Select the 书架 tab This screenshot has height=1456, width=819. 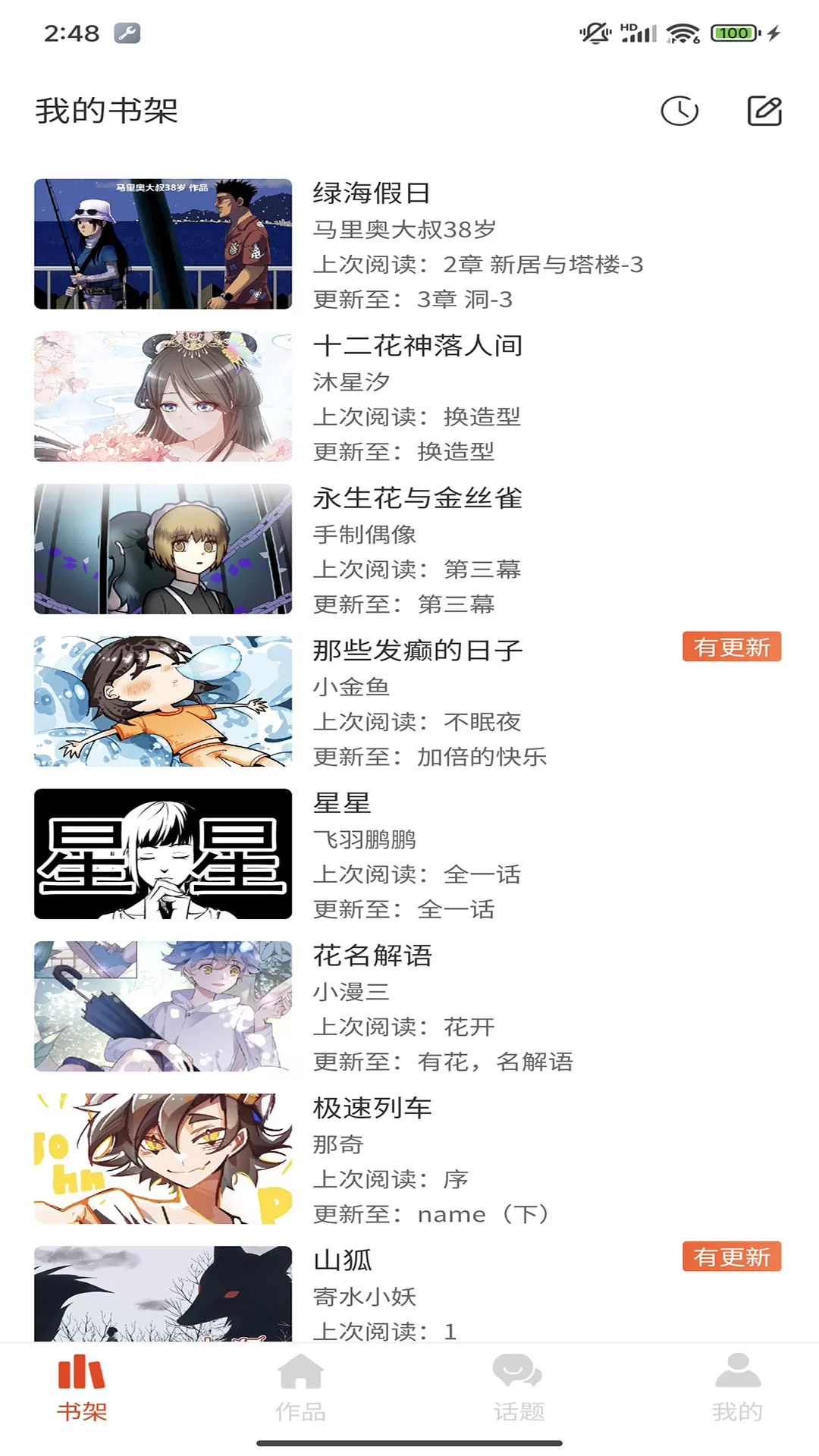pos(82,1389)
